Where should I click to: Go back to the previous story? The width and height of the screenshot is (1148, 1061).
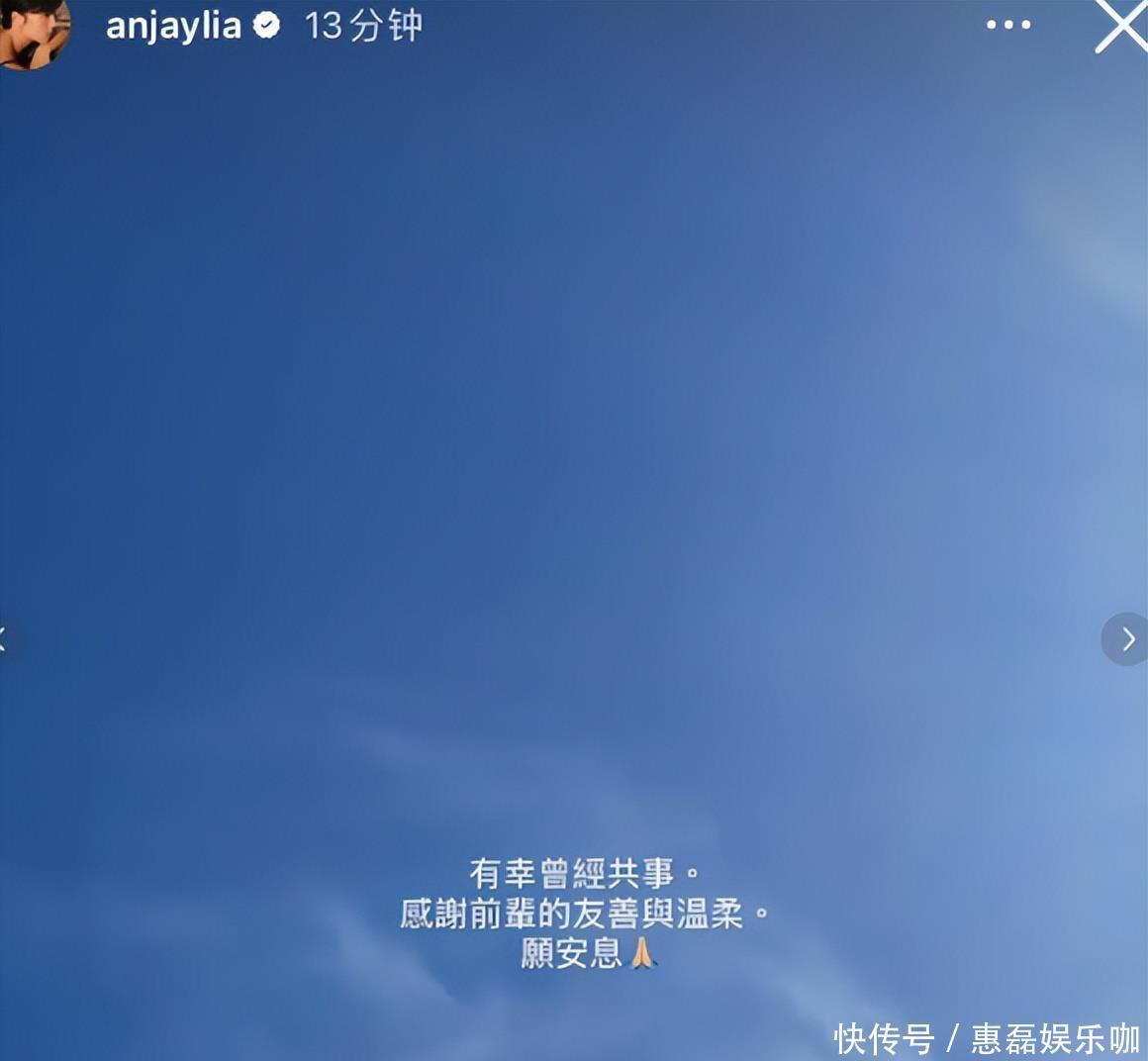coord(6,639)
